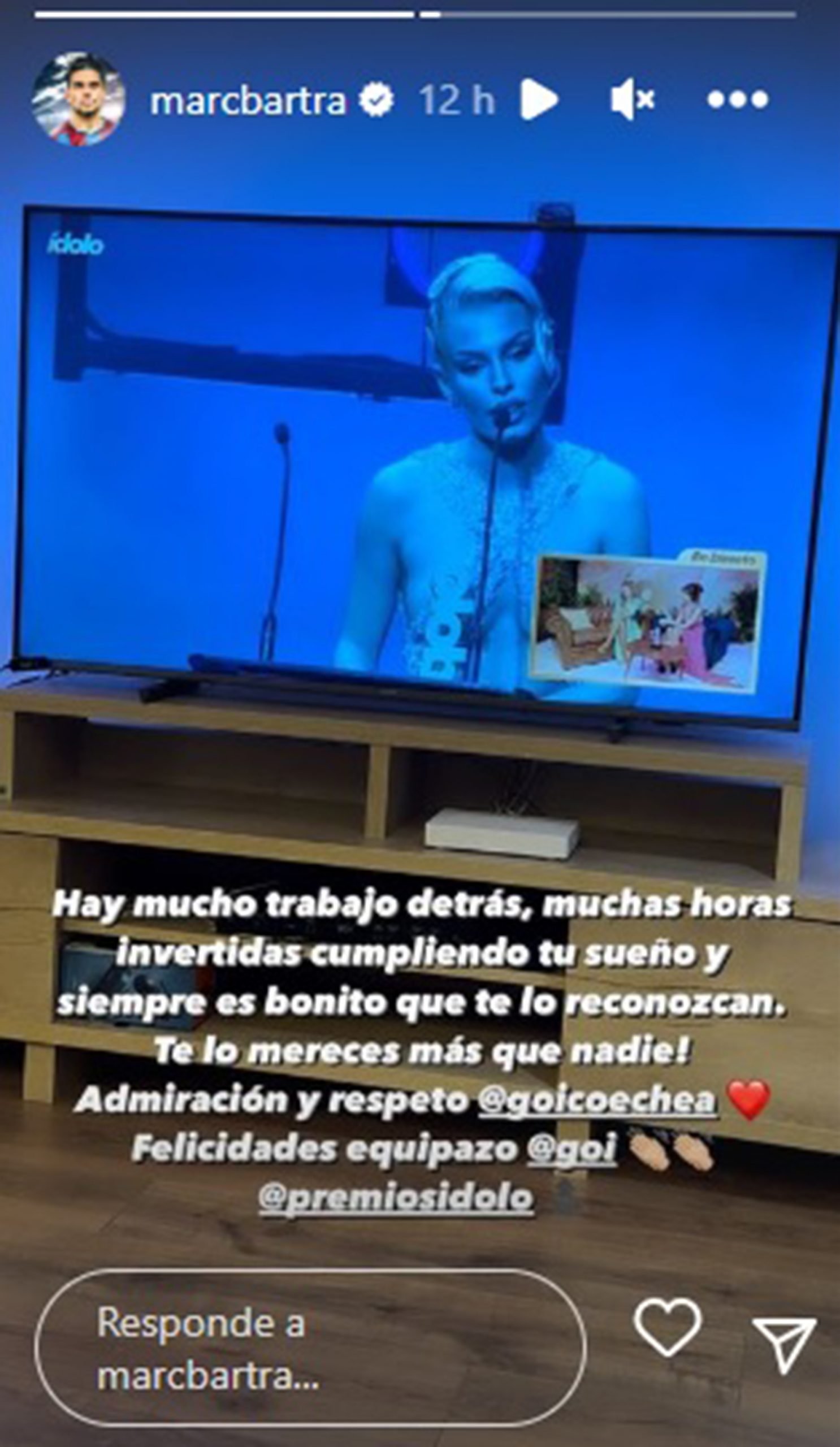Open the @goicoechea mention

coord(597,1100)
